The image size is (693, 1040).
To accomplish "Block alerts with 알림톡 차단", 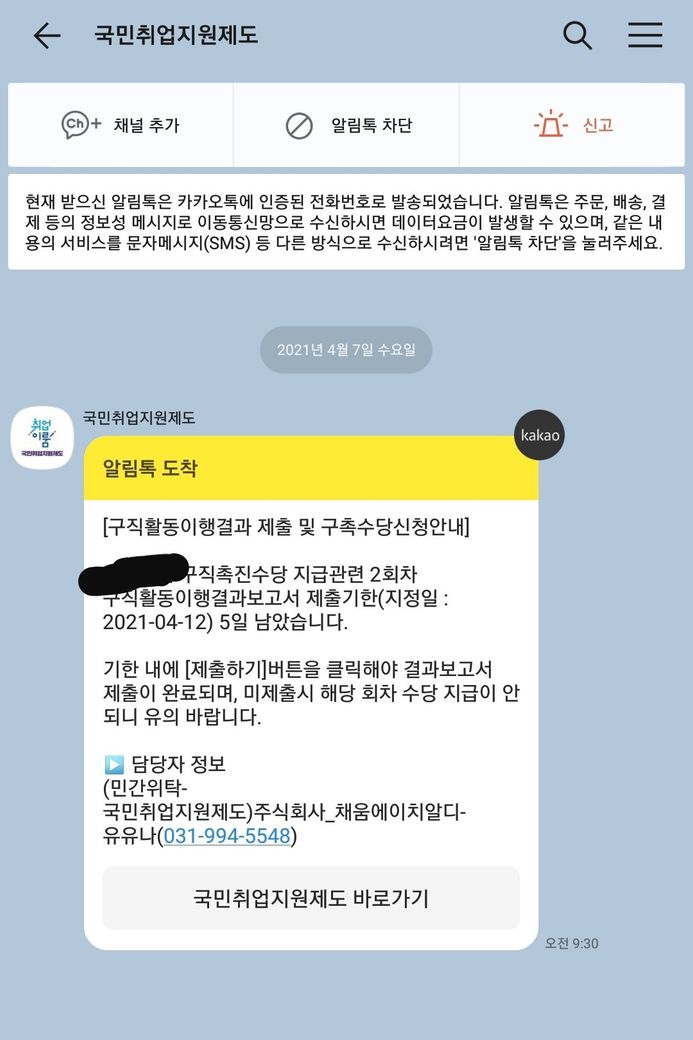I will (347, 126).
